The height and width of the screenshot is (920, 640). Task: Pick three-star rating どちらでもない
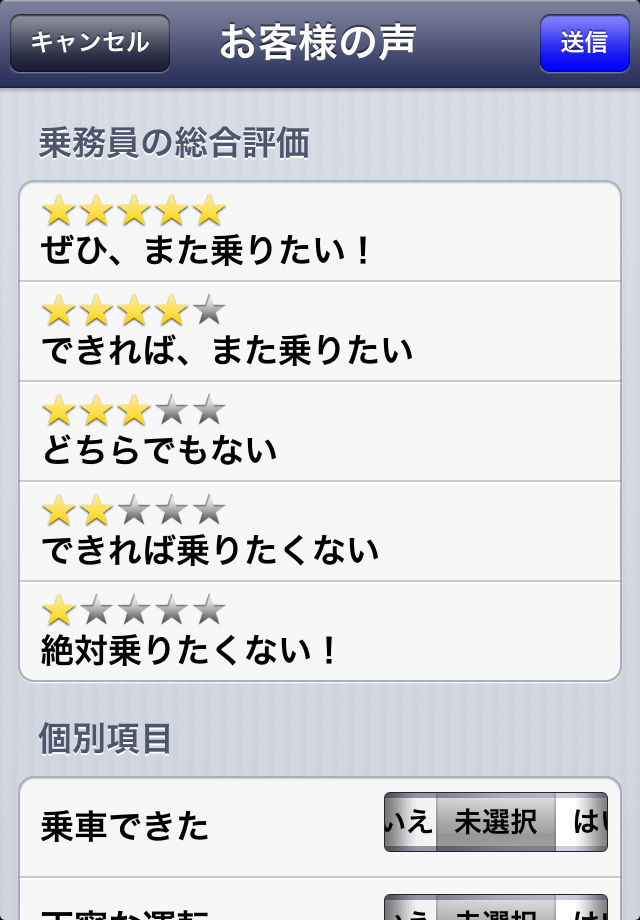coord(320,431)
